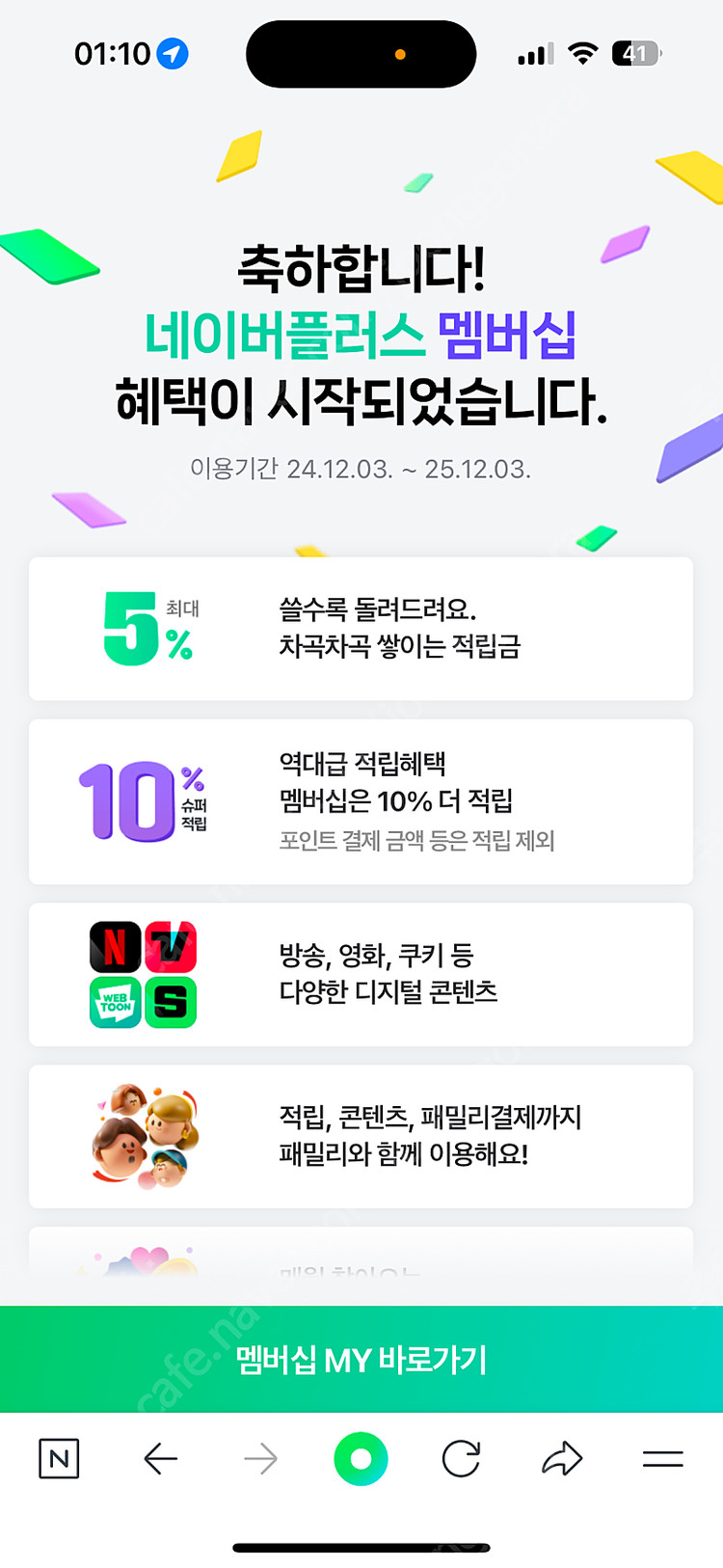Go back to the previous page
This screenshot has height=1568, width=723.
click(161, 1459)
